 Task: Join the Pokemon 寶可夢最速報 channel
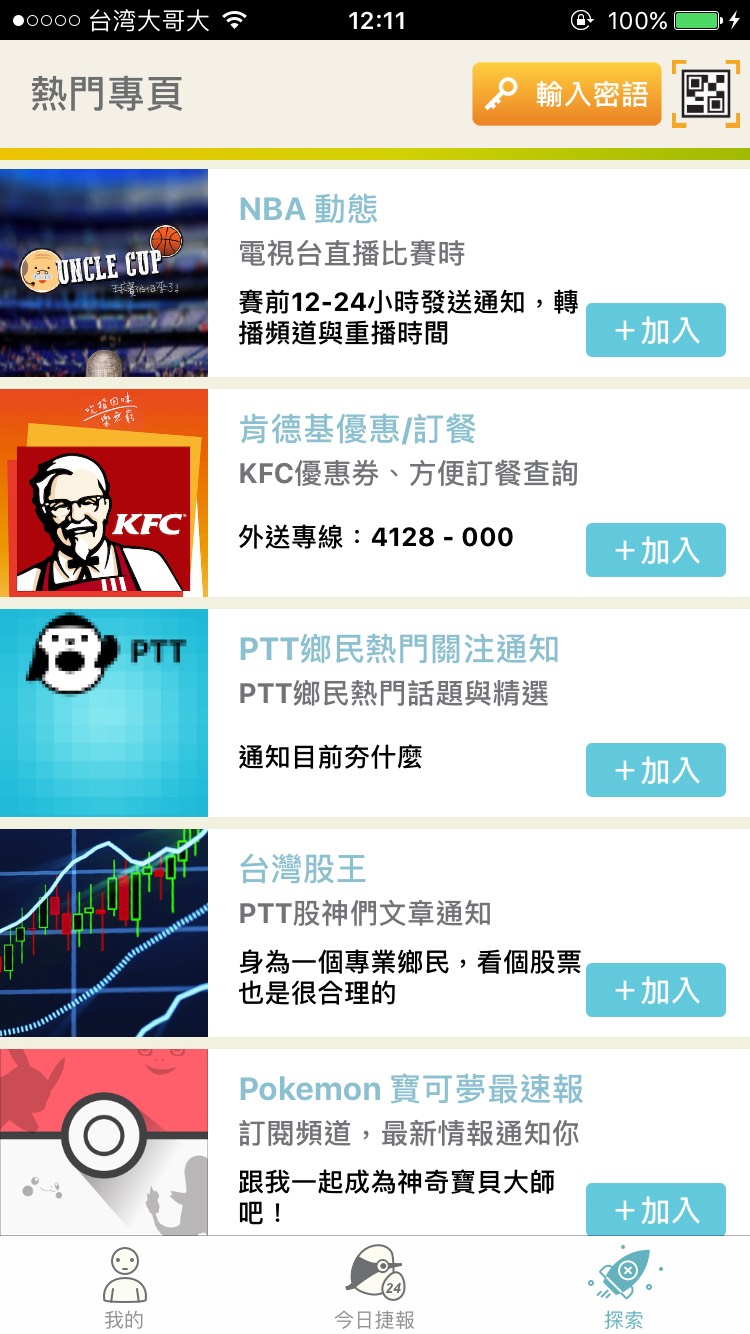(655, 1208)
